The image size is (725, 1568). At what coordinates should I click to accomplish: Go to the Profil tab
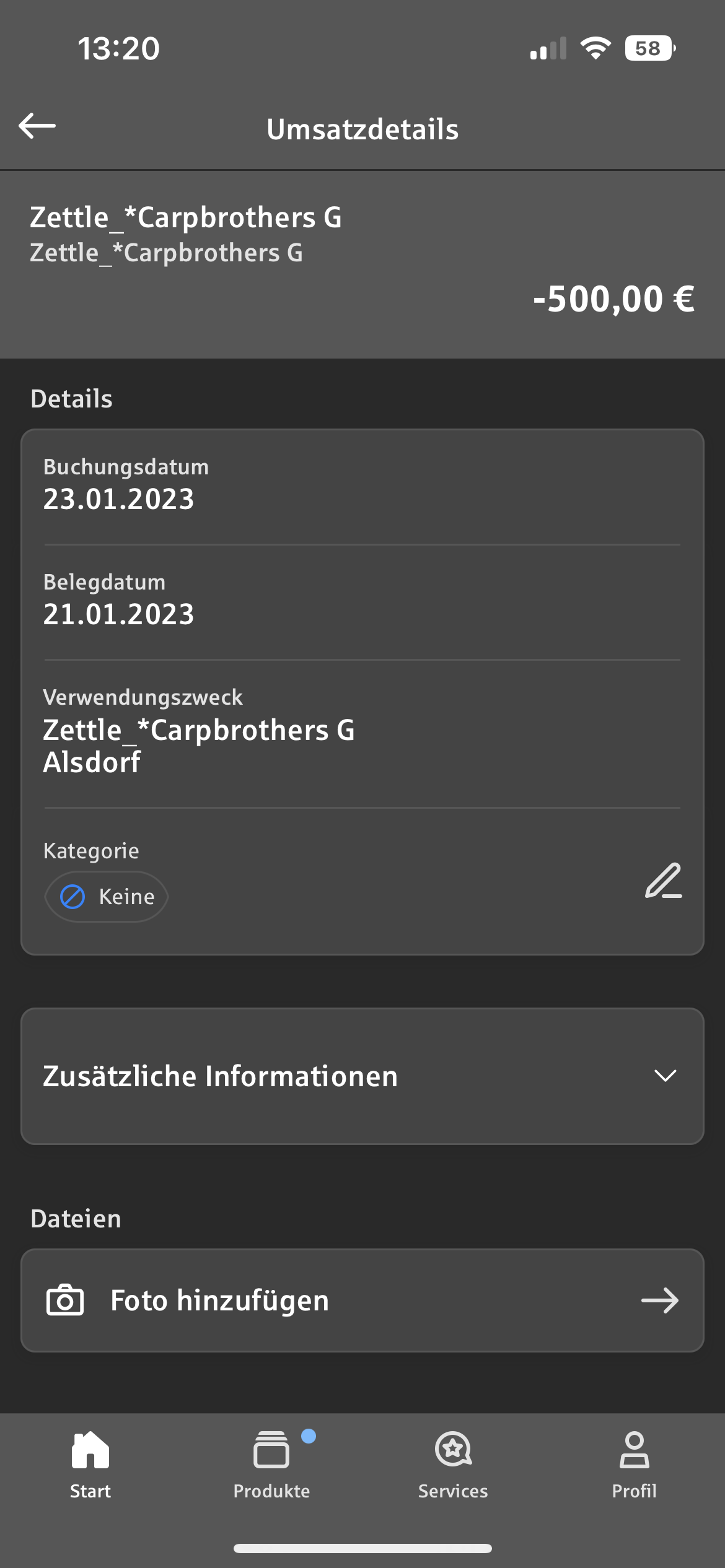click(634, 1465)
